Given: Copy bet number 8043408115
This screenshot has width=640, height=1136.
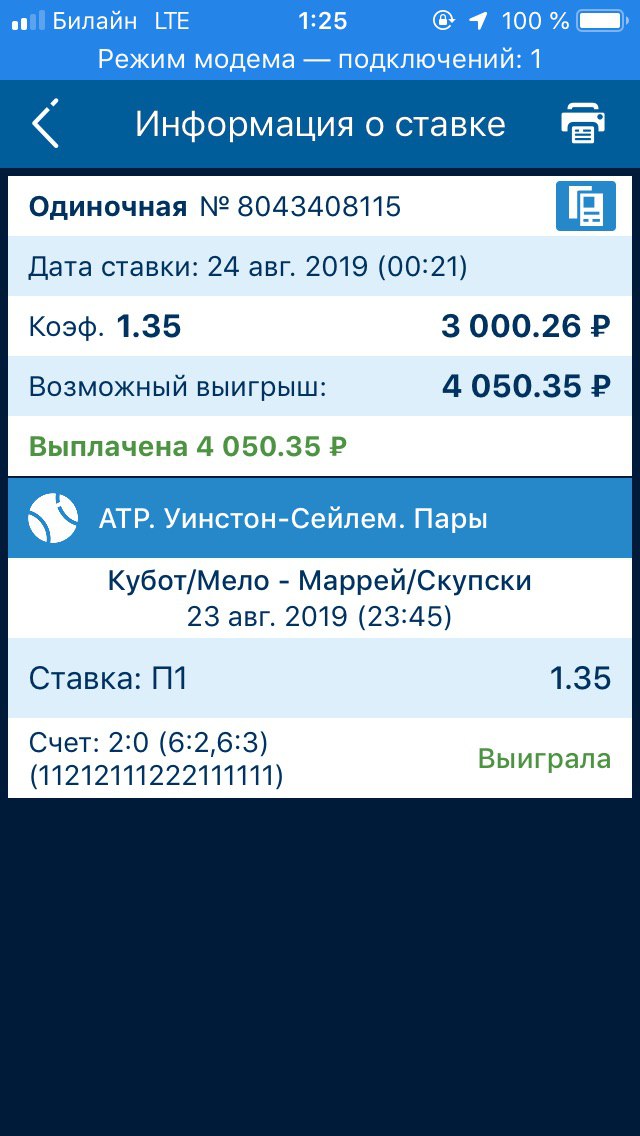Looking at the screenshot, I should click(586, 206).
